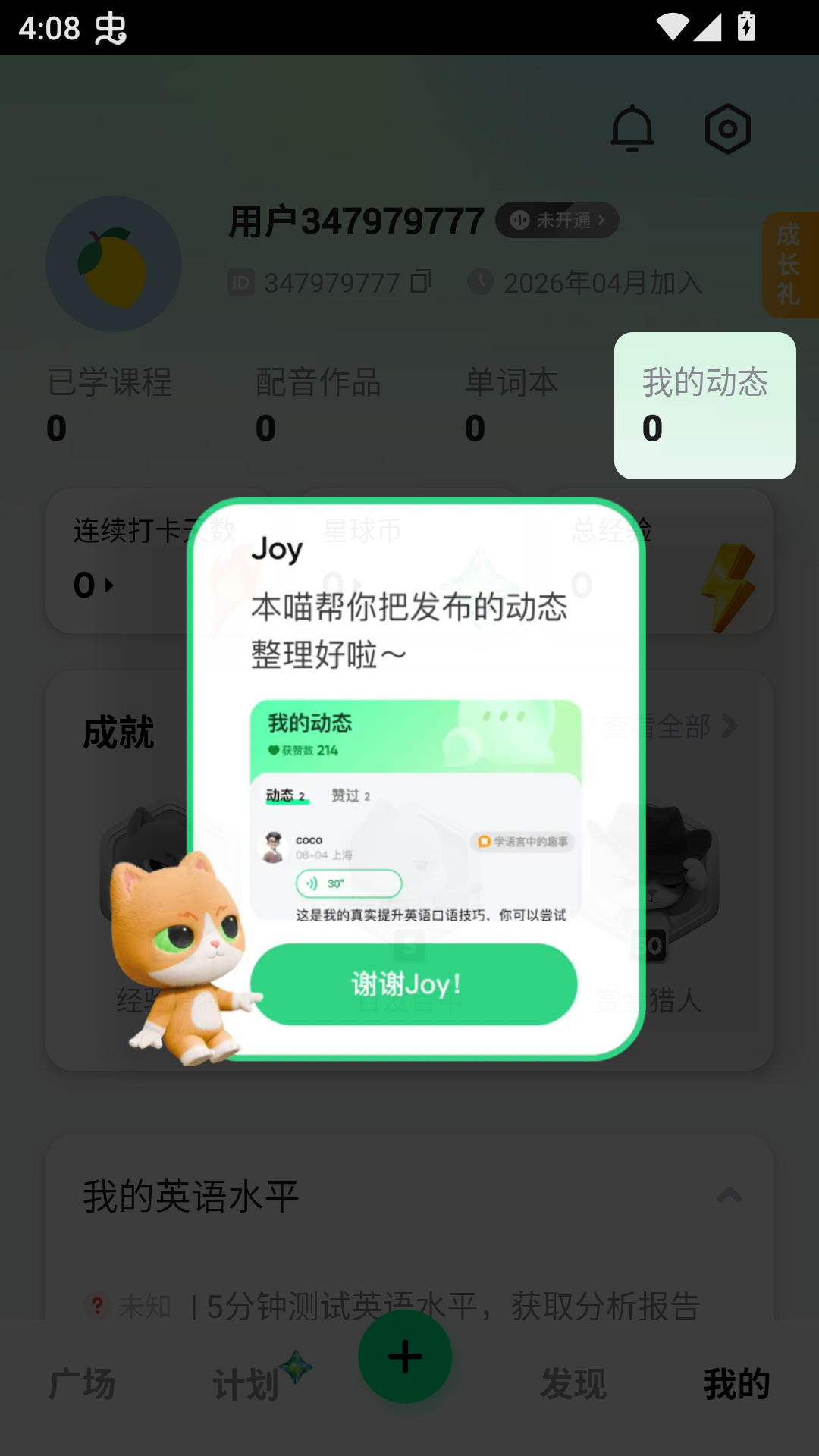Play the 30-second voice message
This screenshot has width=819, height=1456.
tap(348, 883)
